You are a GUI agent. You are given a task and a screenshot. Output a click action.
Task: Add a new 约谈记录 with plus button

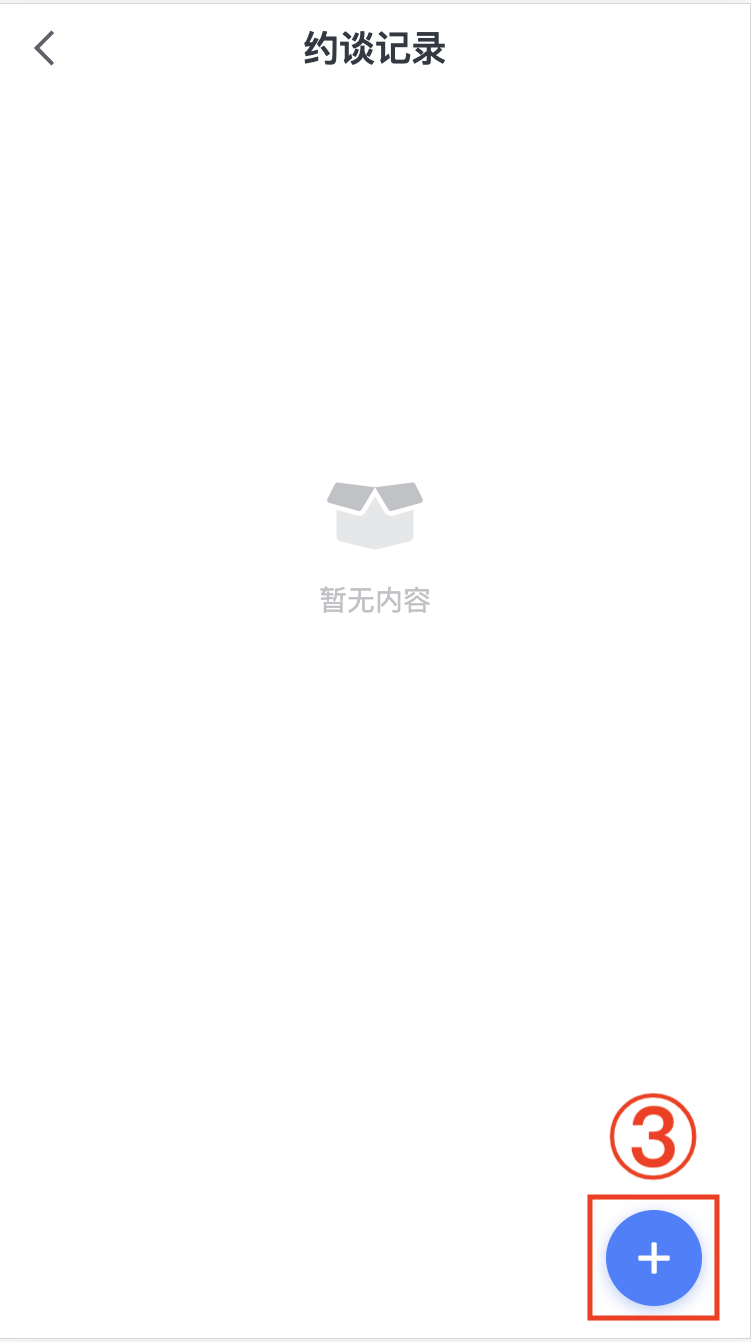(x=654, y=1258)
